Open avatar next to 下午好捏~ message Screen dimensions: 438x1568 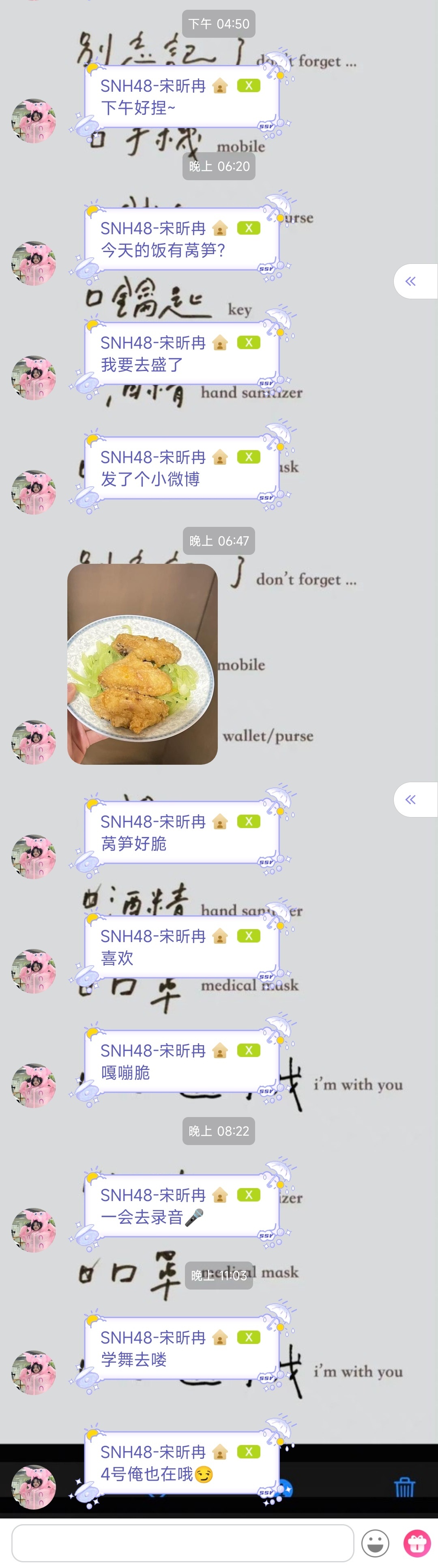(33, 121)
